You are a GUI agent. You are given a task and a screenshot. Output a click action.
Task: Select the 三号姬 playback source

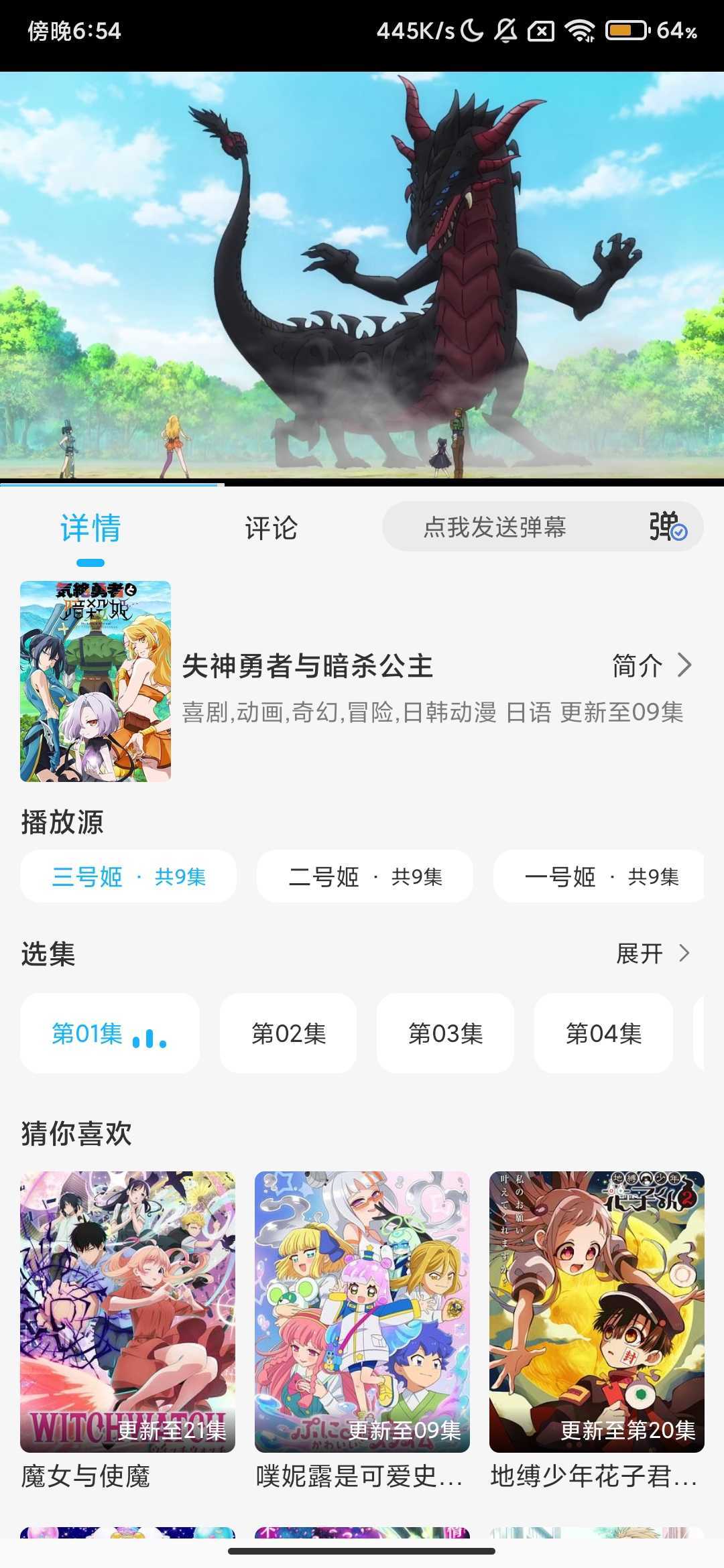tap(128, 876)
